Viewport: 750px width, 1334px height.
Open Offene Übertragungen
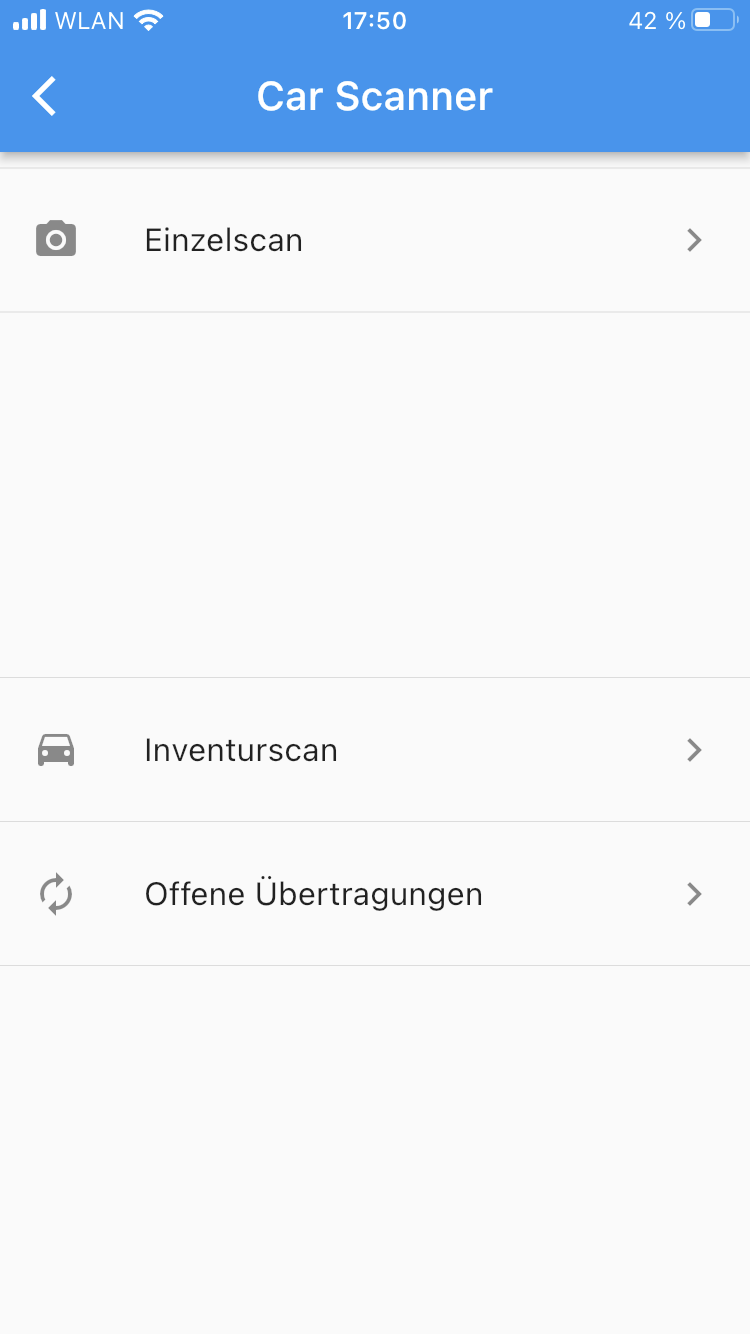(x=374, y=894)
